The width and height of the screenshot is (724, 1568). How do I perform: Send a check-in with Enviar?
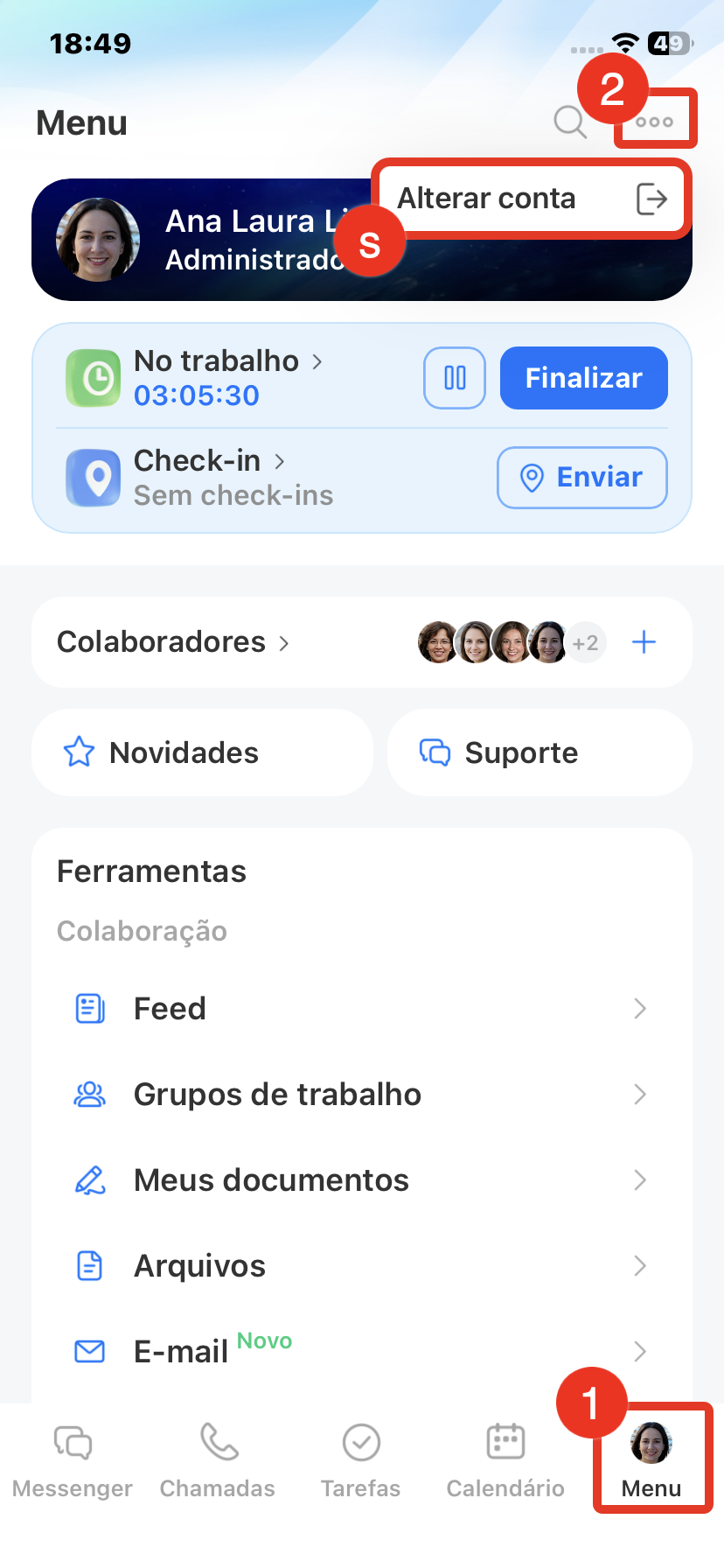pyautogui.click(x=581, y=478)
